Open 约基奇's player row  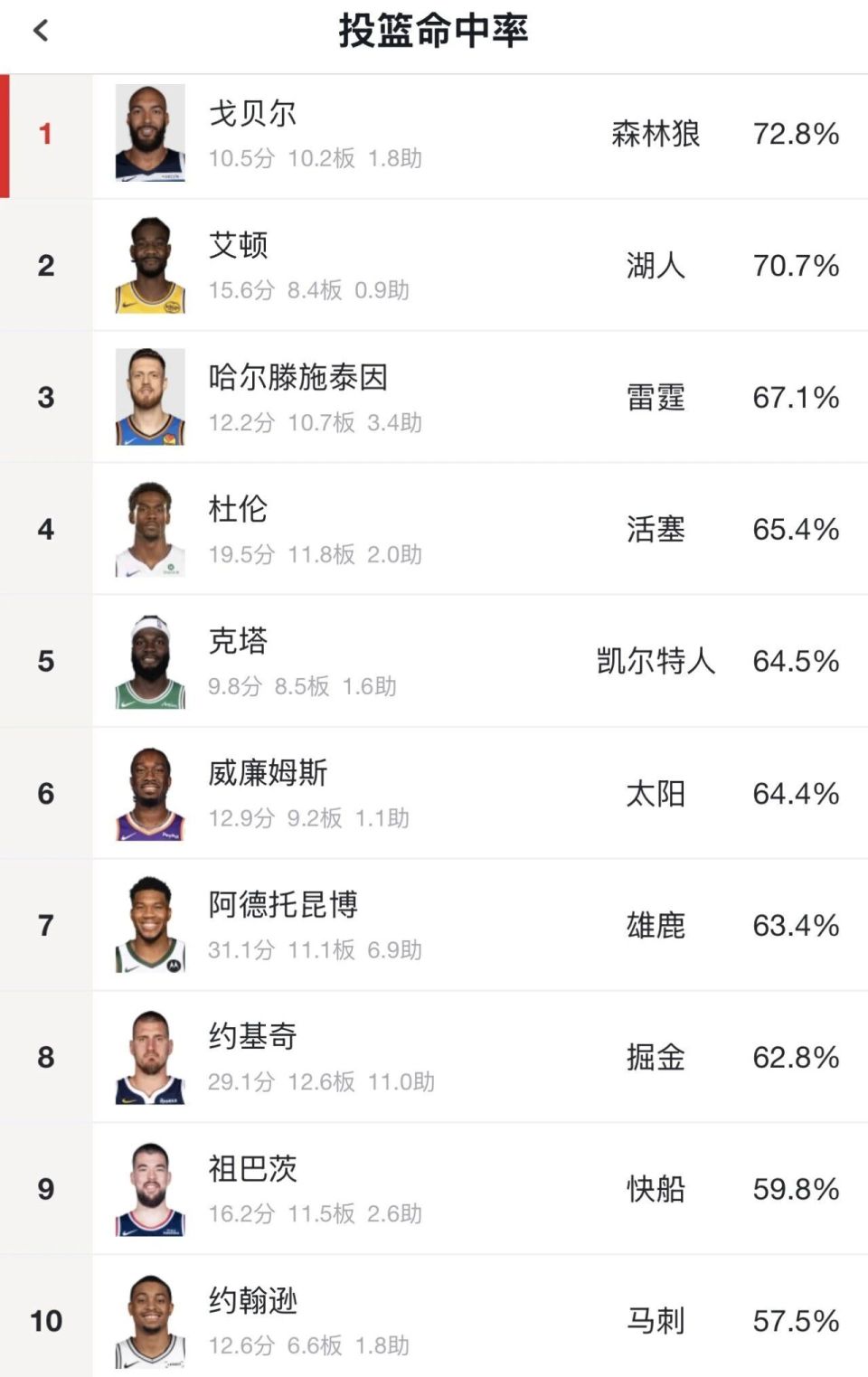(434, 1058)
